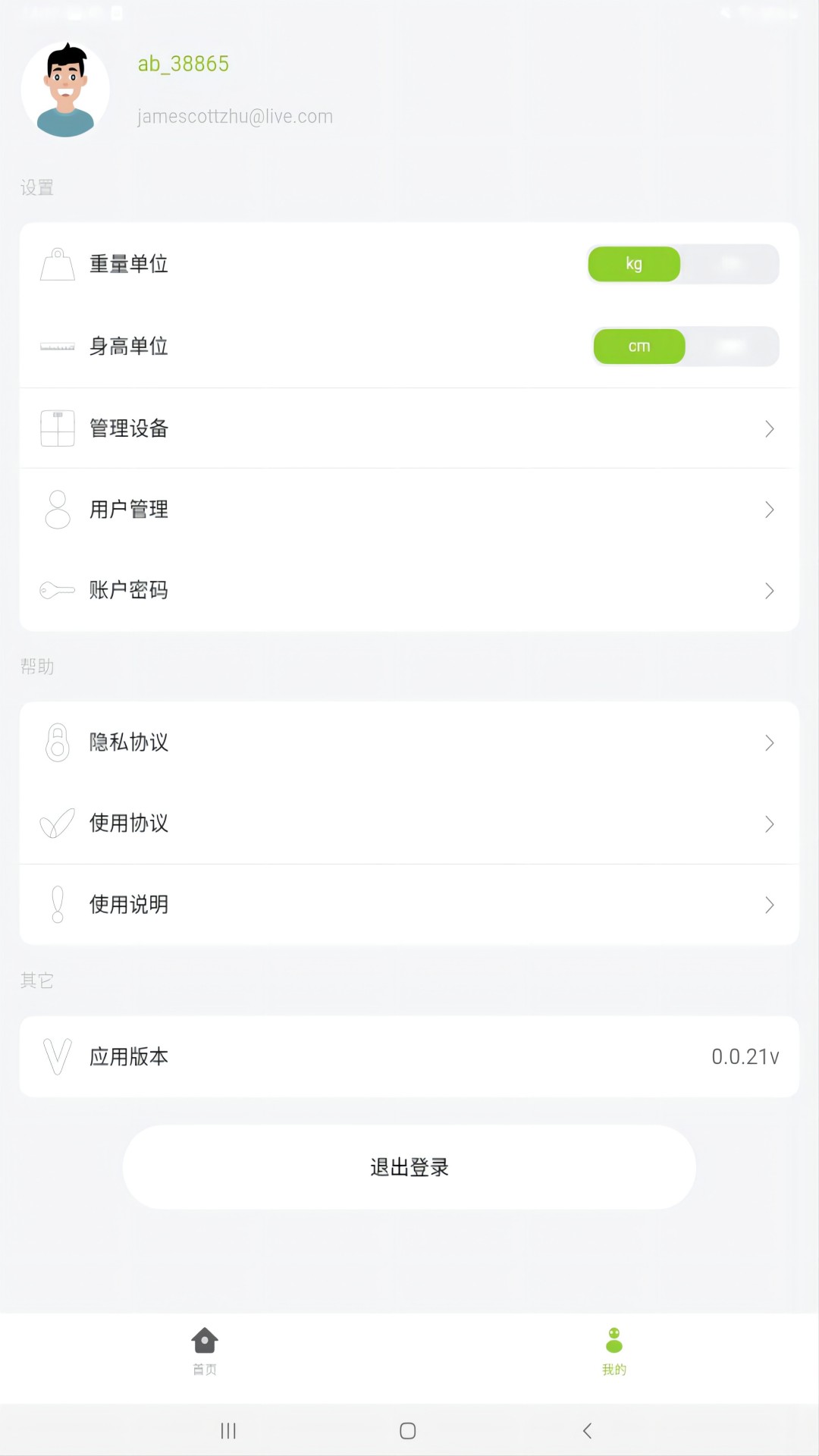Expand 用户管理 with the right arrow
The image size is (819, 1456).
click(x=769, y=510)
